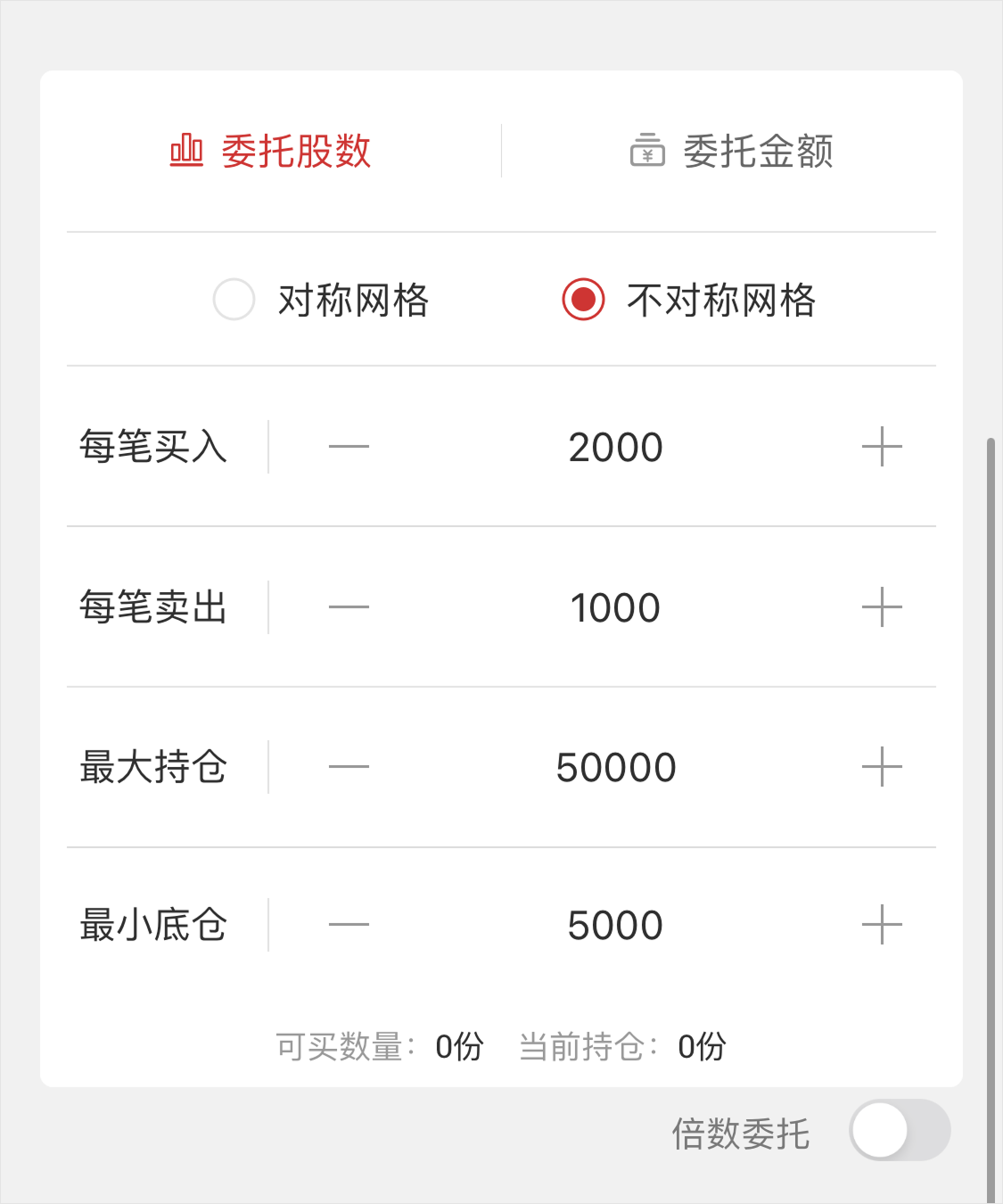Edit the 最大持仓 value 50000
The image size is (1003, 1204).
pos(615,767)
